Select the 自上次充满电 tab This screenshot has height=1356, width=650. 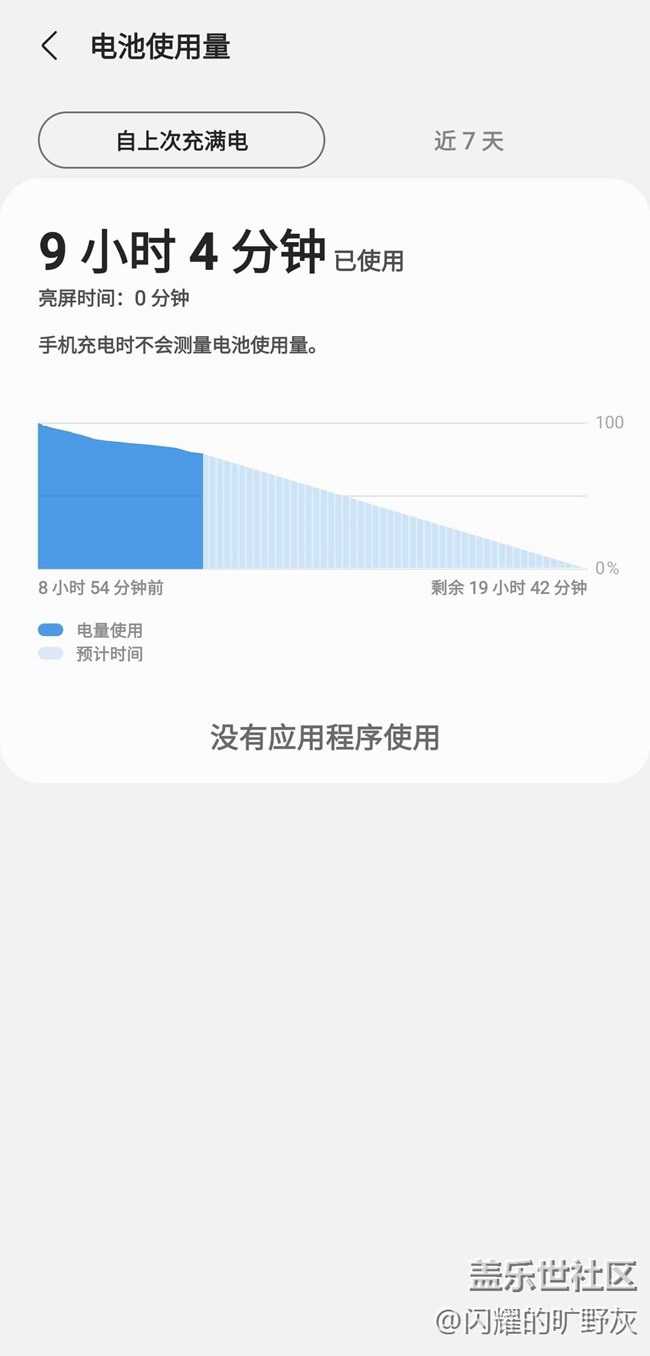click(181, 140)
